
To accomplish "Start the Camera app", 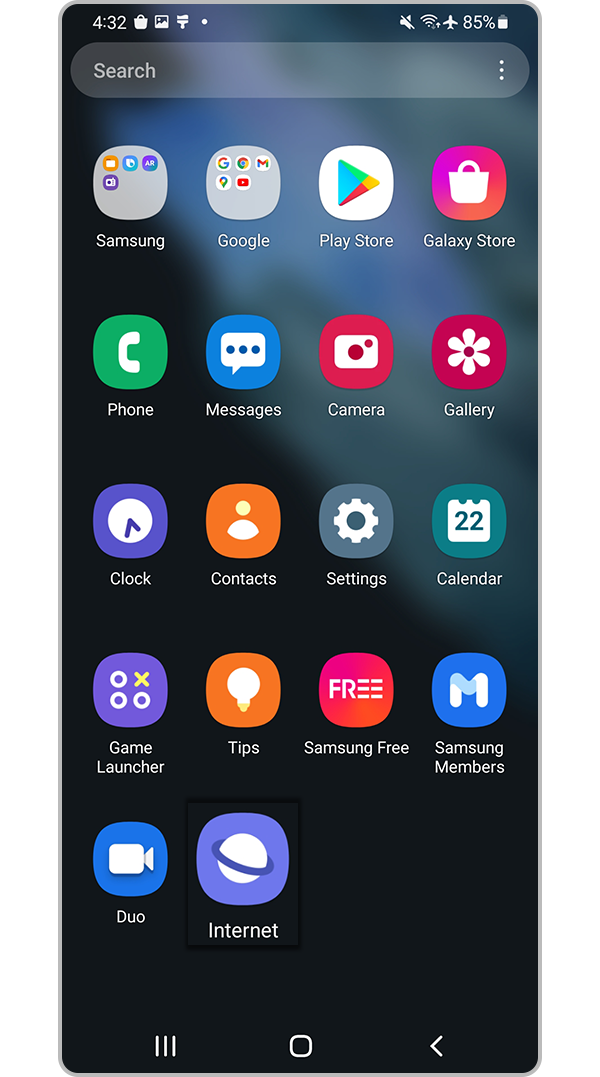I will 356,353.
